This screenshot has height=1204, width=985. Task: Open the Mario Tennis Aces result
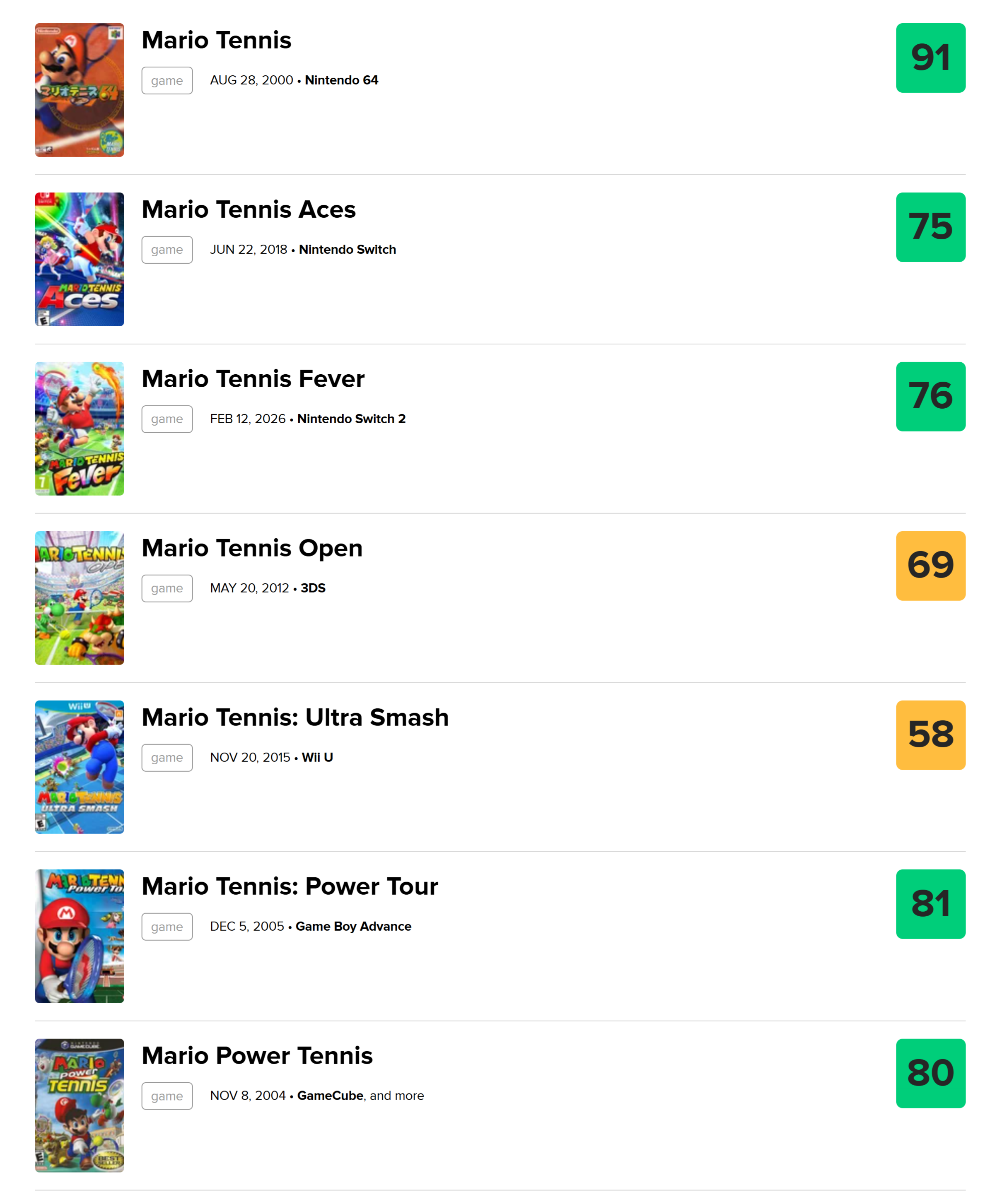click(x=248, y=209)
